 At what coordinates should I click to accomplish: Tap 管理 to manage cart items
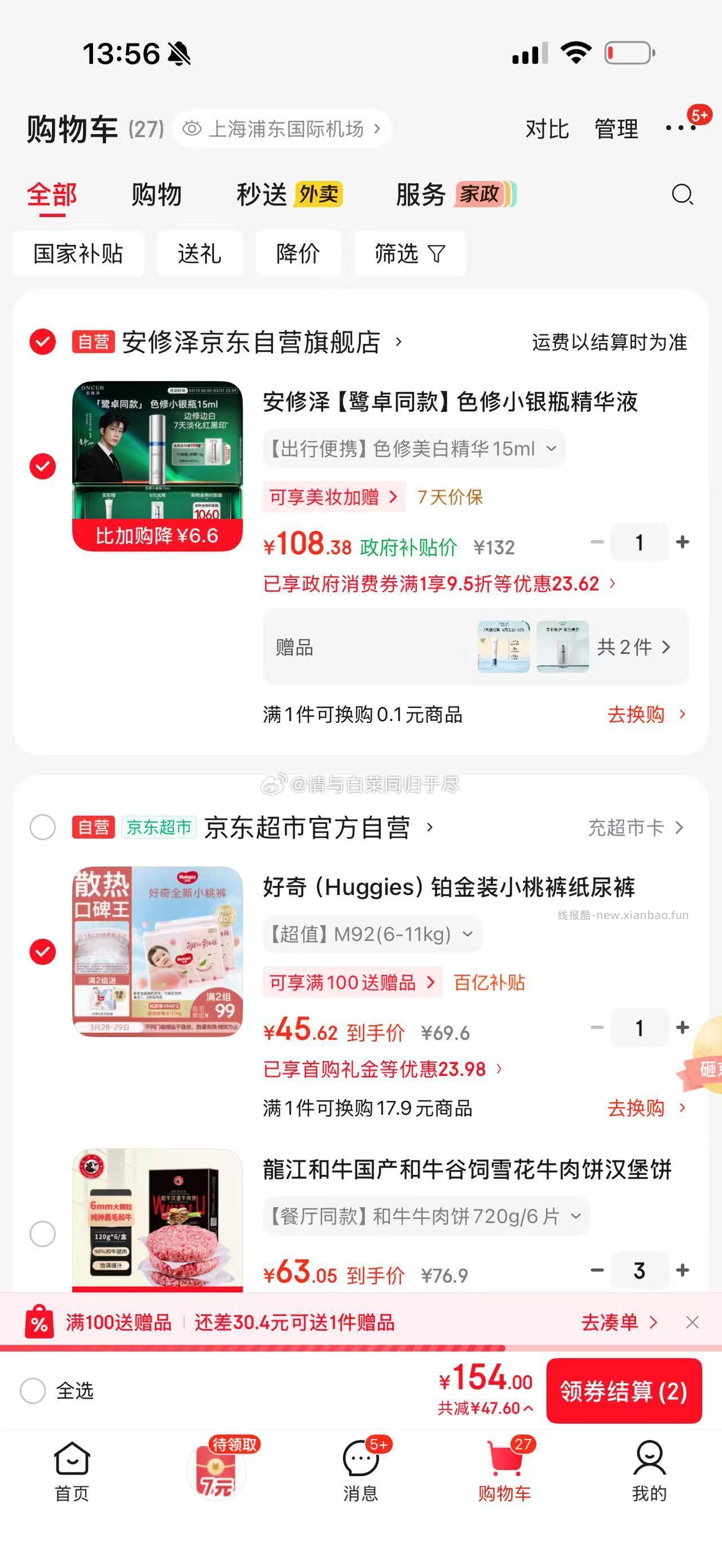tap(616, 129)
